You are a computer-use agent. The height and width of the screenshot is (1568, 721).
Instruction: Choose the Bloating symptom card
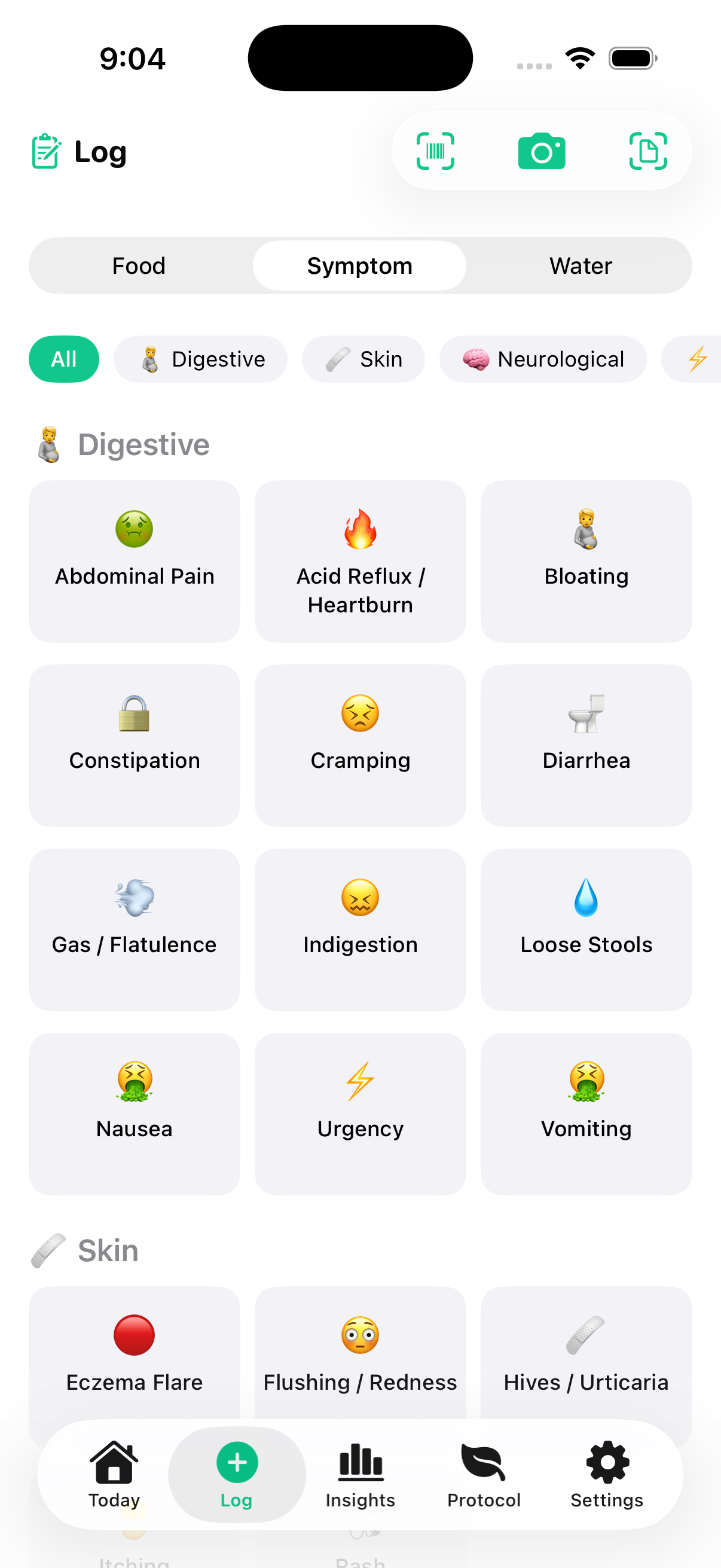pos(586,560)
